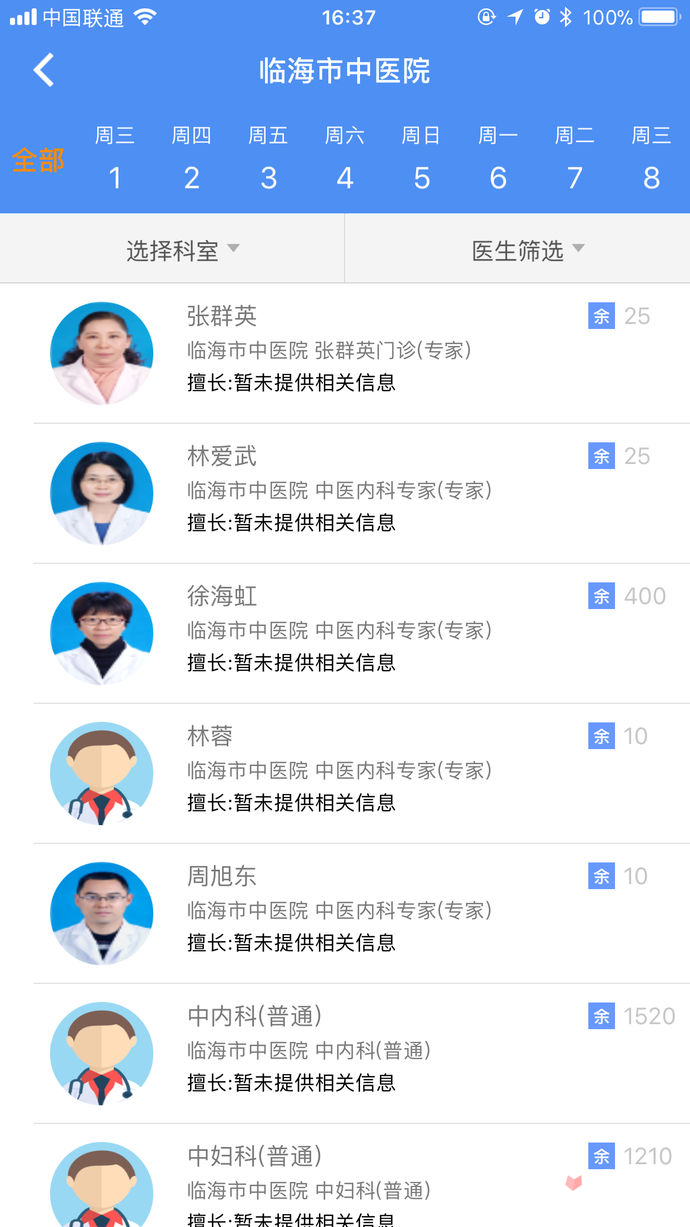Switch to 周四 day 2
The height and width of the screenshot is (1227, 690).
[x=192, y=158]
